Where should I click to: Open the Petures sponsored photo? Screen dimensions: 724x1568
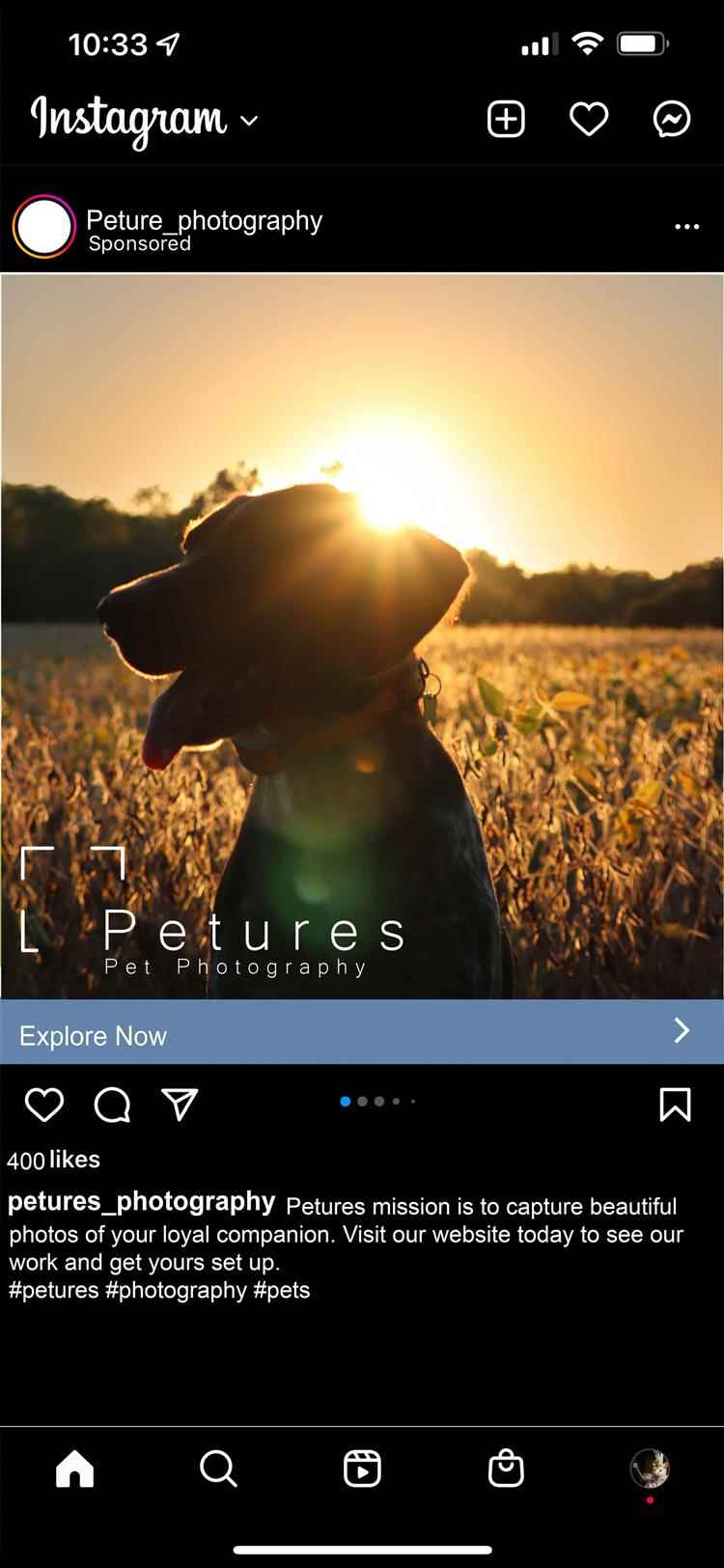tap(362, 637)
